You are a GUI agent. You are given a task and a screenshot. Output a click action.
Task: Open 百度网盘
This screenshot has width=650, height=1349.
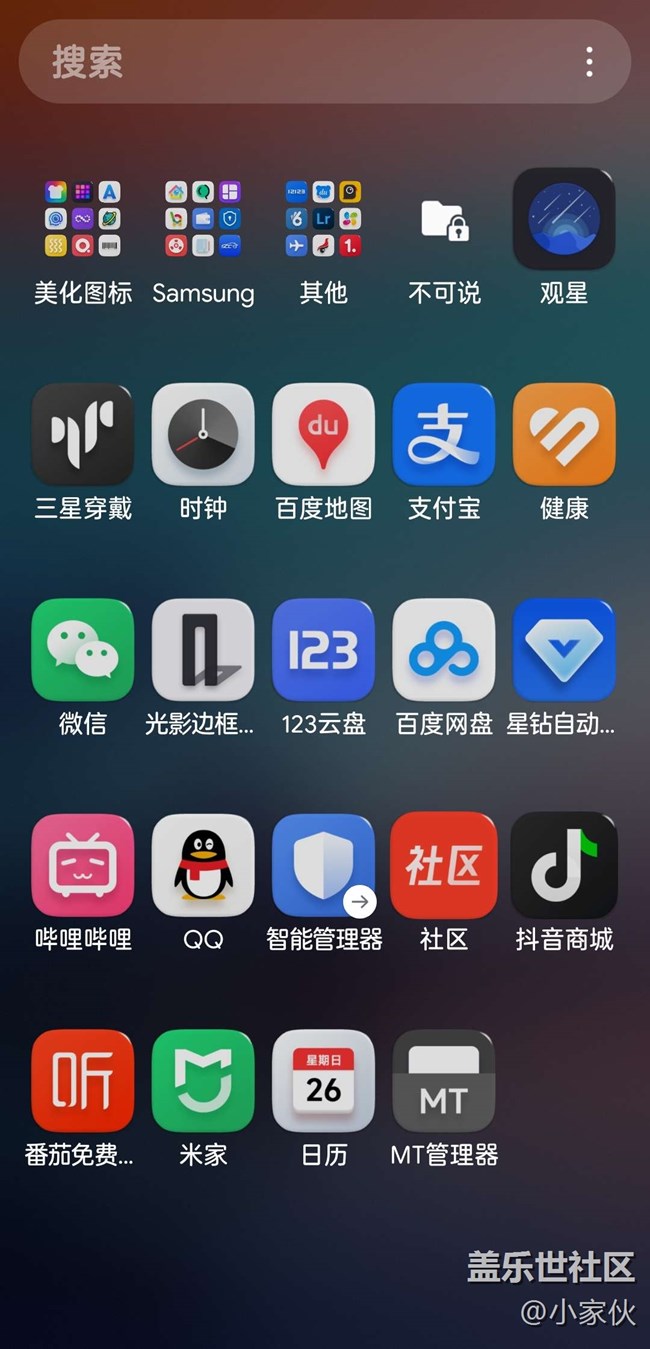tap(444, 650)
